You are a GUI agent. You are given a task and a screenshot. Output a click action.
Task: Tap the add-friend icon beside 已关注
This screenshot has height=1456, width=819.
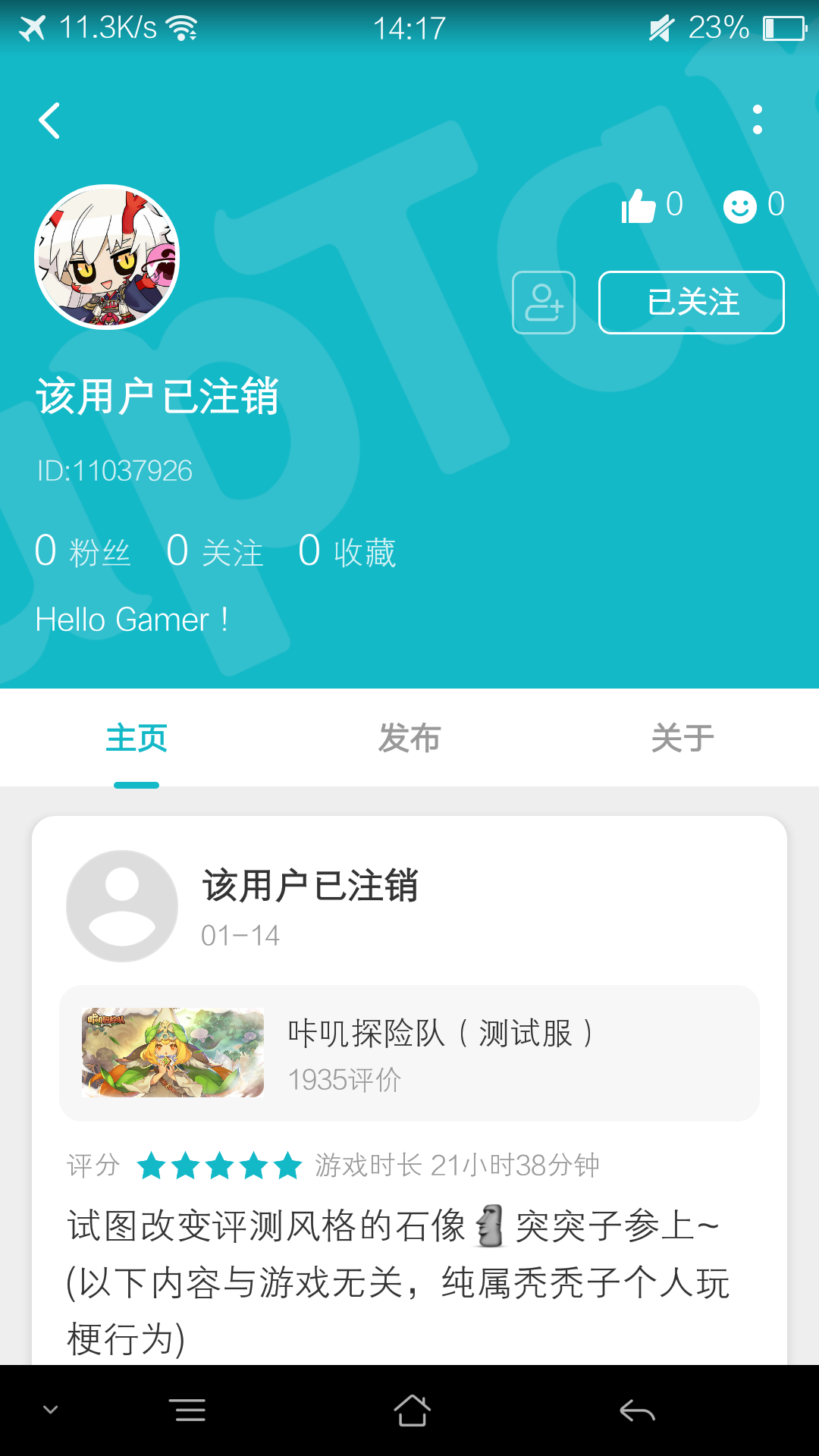click(544, 303)
